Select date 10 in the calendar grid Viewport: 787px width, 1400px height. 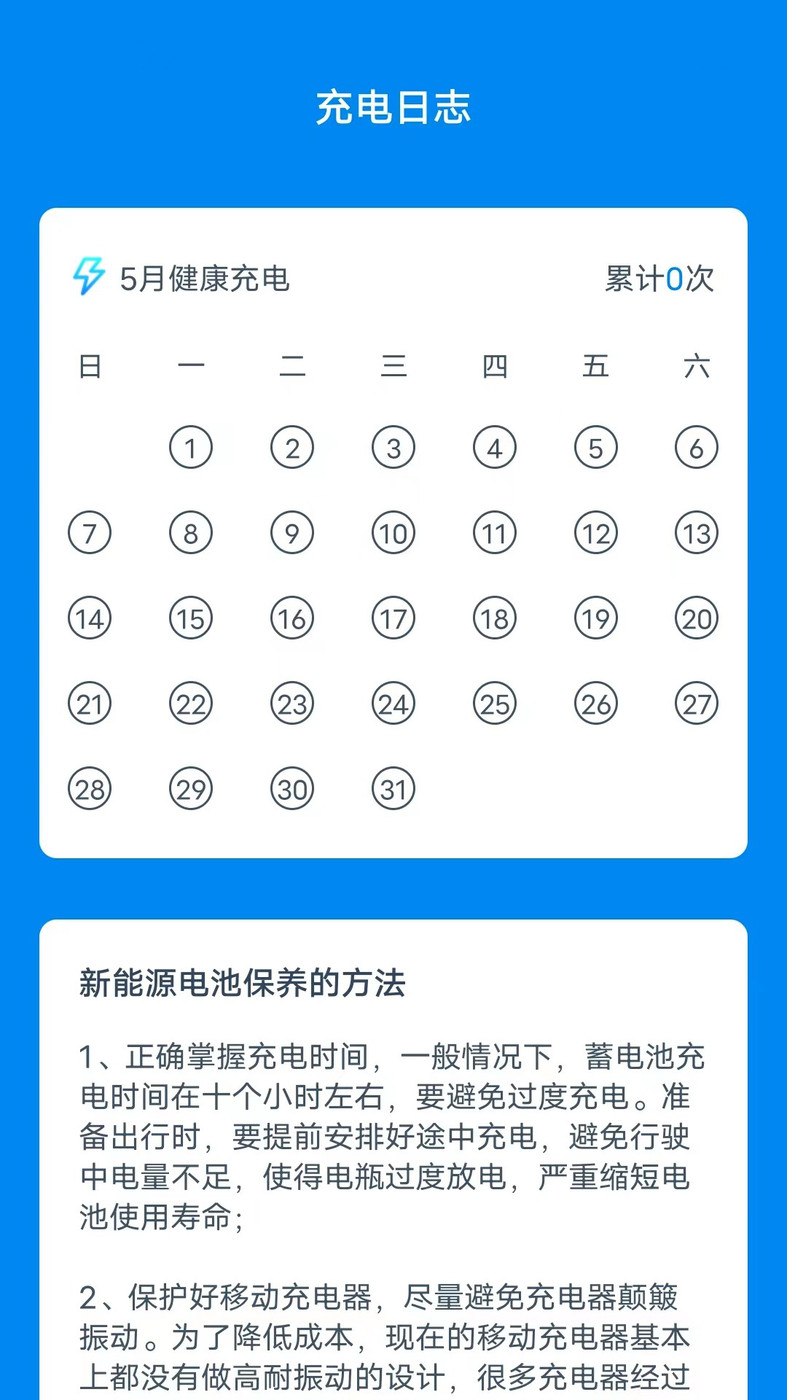[x=393, y=533]
